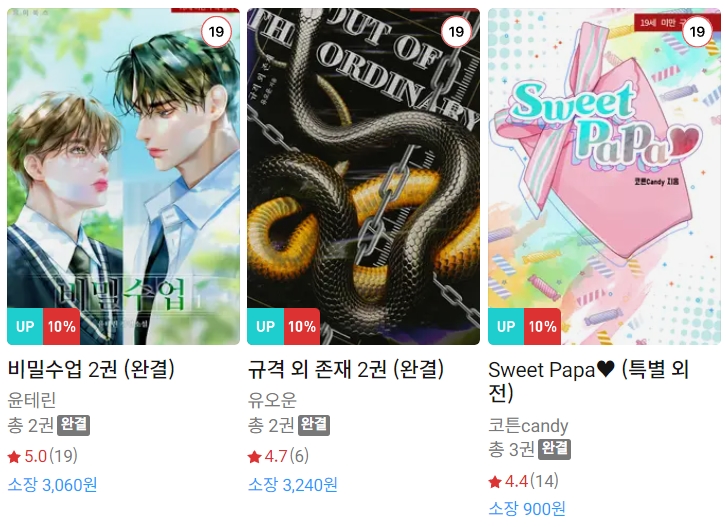View author 코튼candy's page

point(528,425)
